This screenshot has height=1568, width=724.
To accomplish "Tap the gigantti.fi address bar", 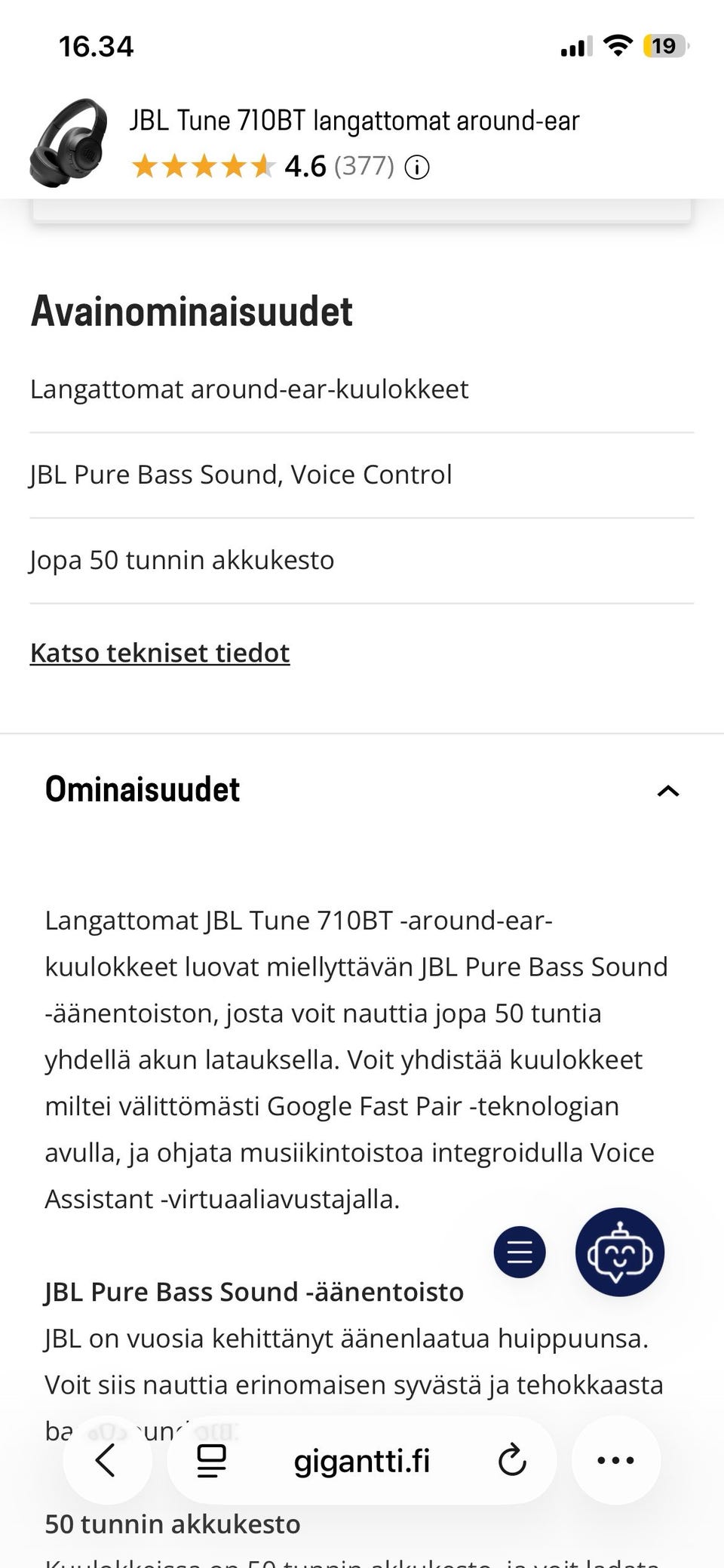I will tap(362, 1461).
